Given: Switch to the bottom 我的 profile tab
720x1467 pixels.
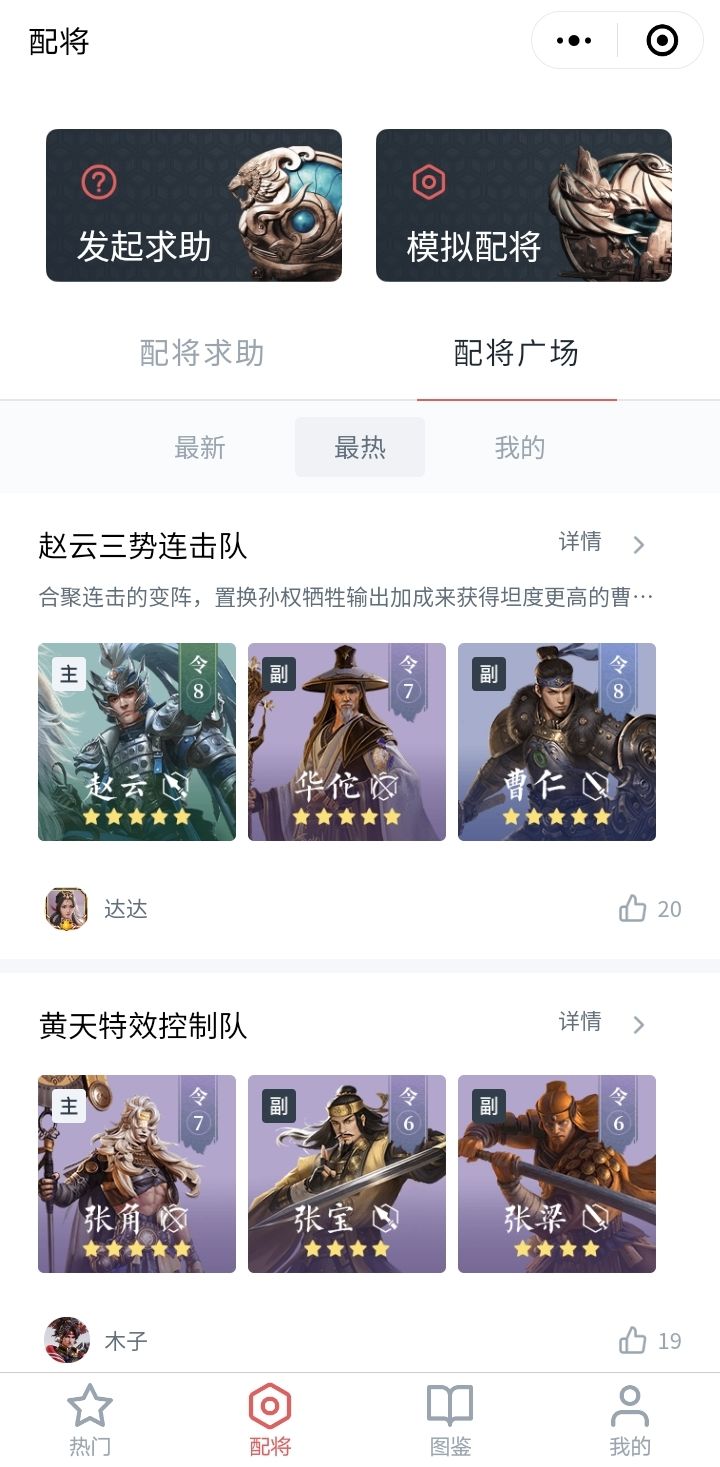Looking at the screenshot, I should point(629,1420).
